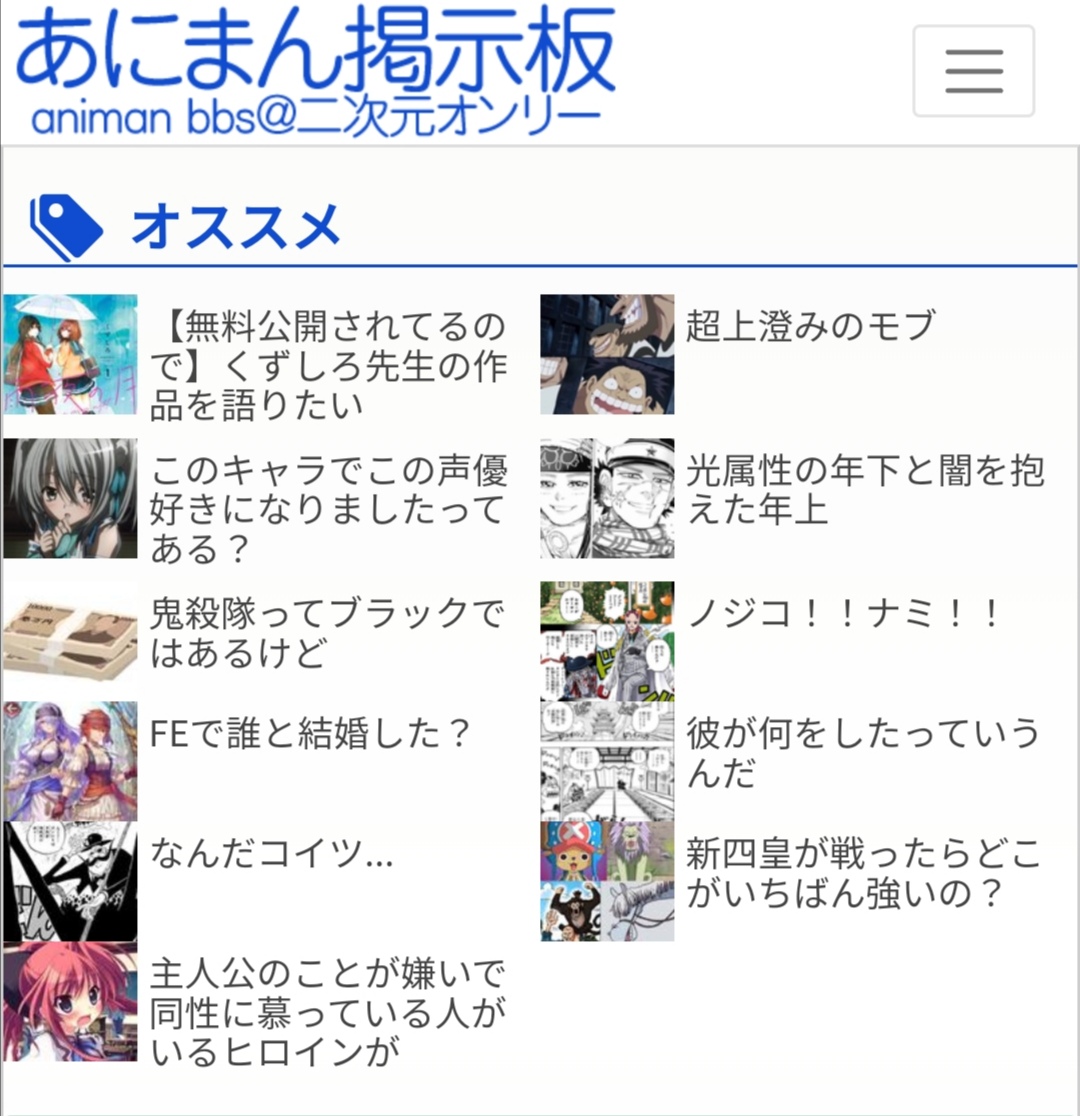
Task: Open 新四皇が戦ったらどこがいちばん強いの？ thread
Action: 862,873
